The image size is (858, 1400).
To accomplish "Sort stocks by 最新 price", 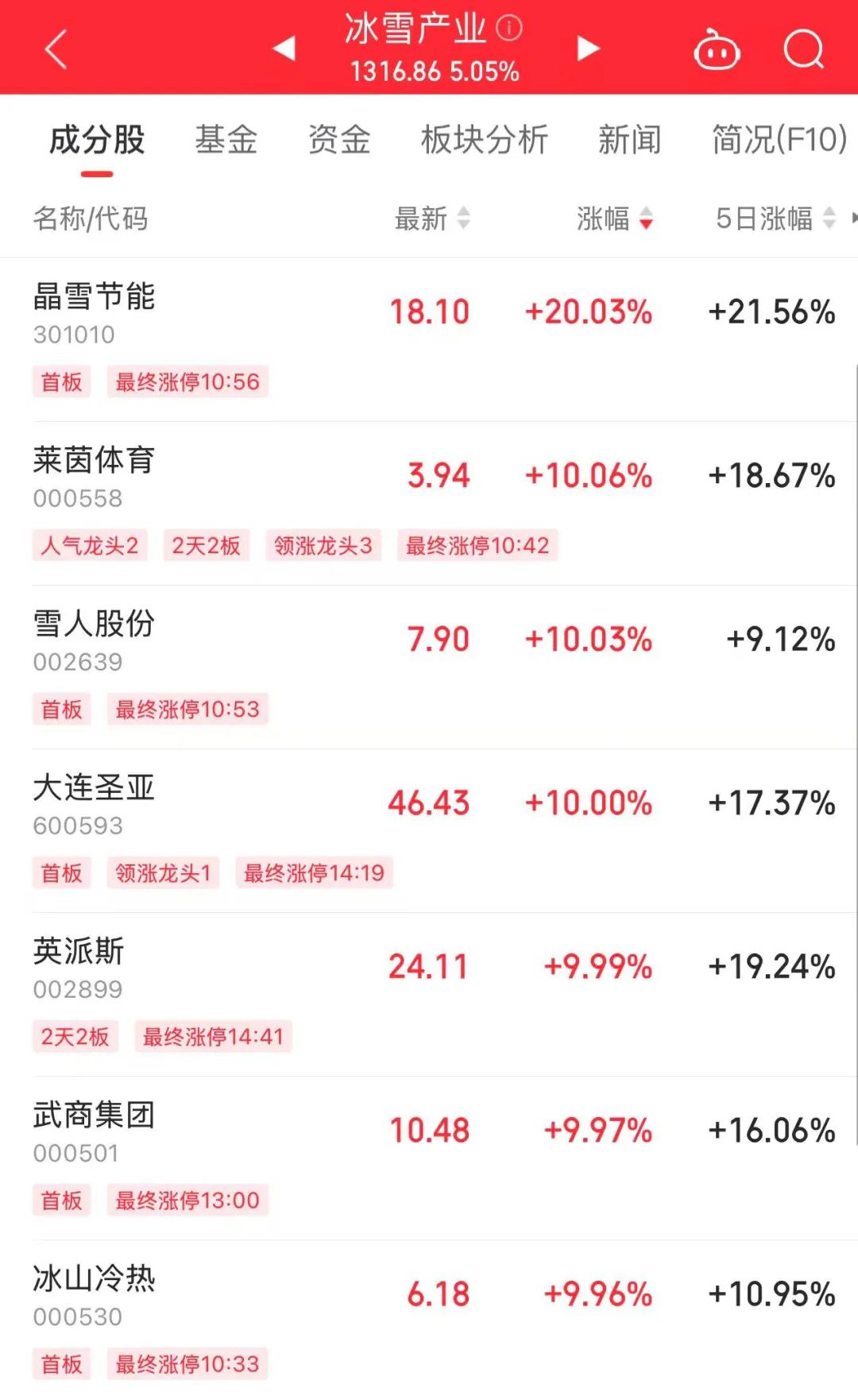I will point(432,219).
